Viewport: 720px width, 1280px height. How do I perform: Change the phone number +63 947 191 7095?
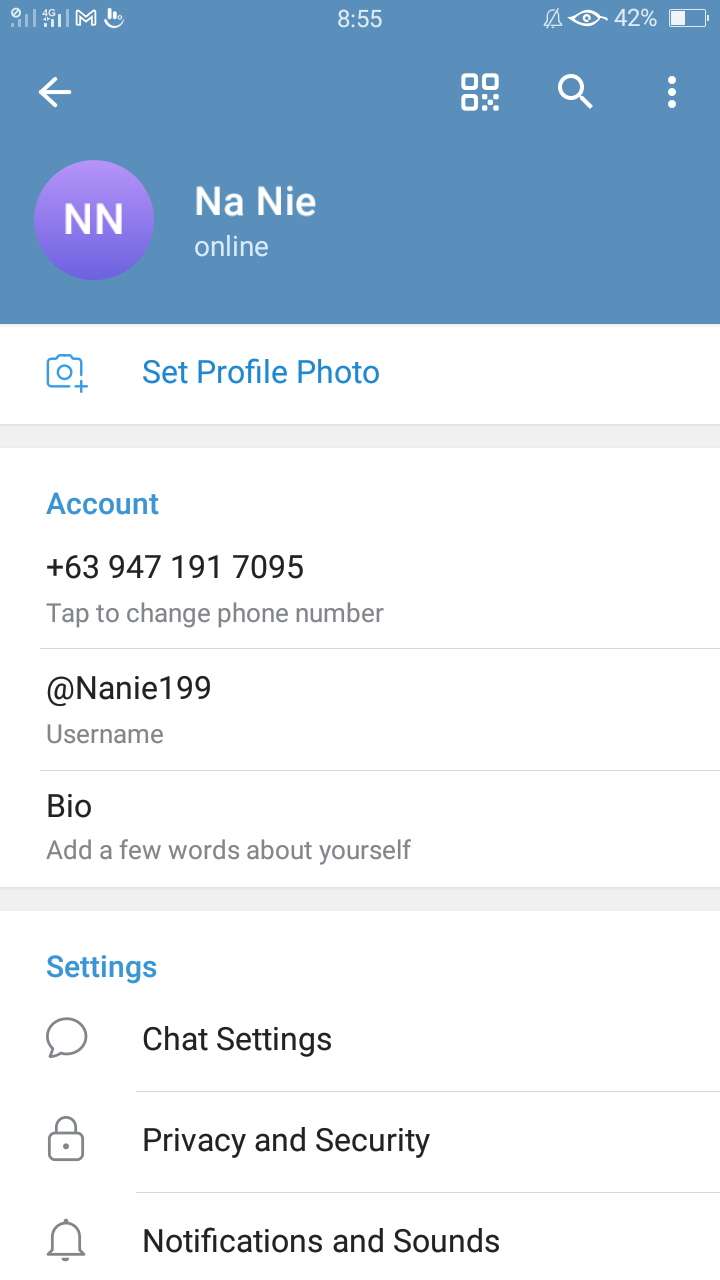pyautogui.click(x=360, y=588)
